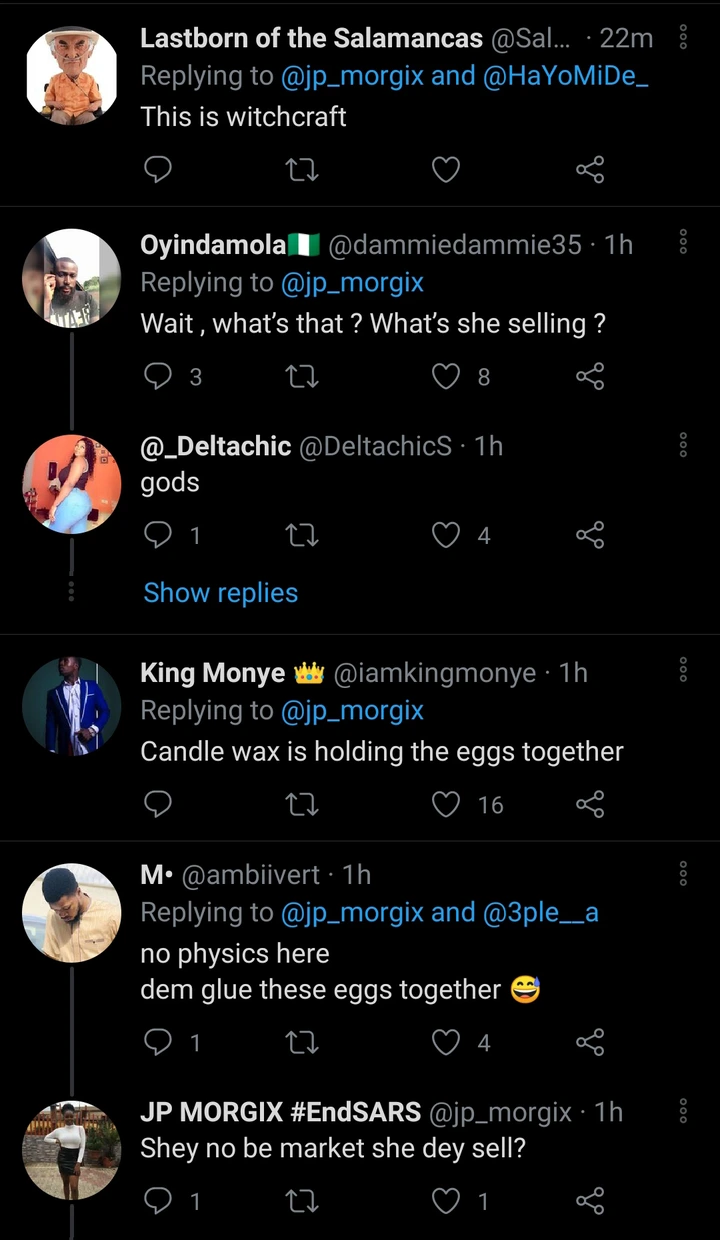Screen dimensions: 720x1240
Task: Reply to Oyindamola's tweet
Action: [x=158, y=376]
